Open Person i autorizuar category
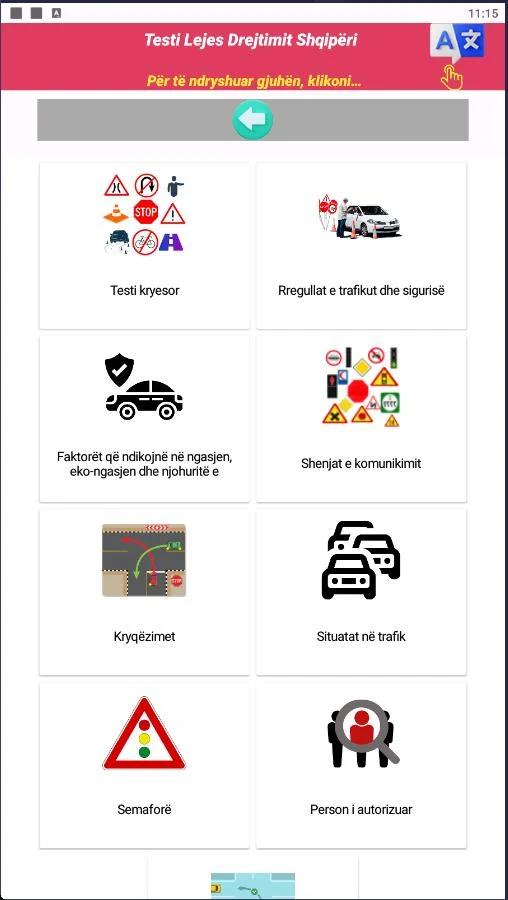 [361, 766]
